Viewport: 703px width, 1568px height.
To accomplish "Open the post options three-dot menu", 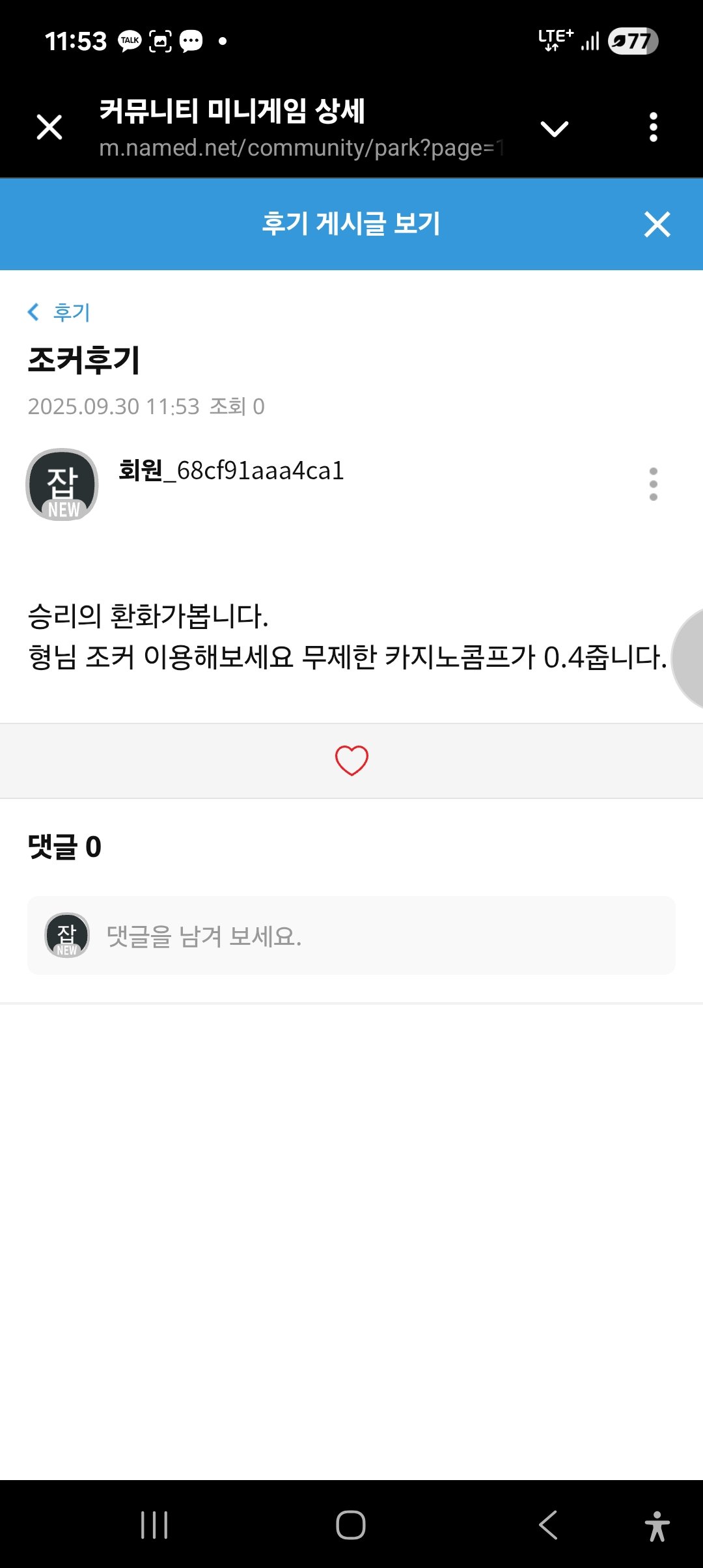I will point(654,484).
